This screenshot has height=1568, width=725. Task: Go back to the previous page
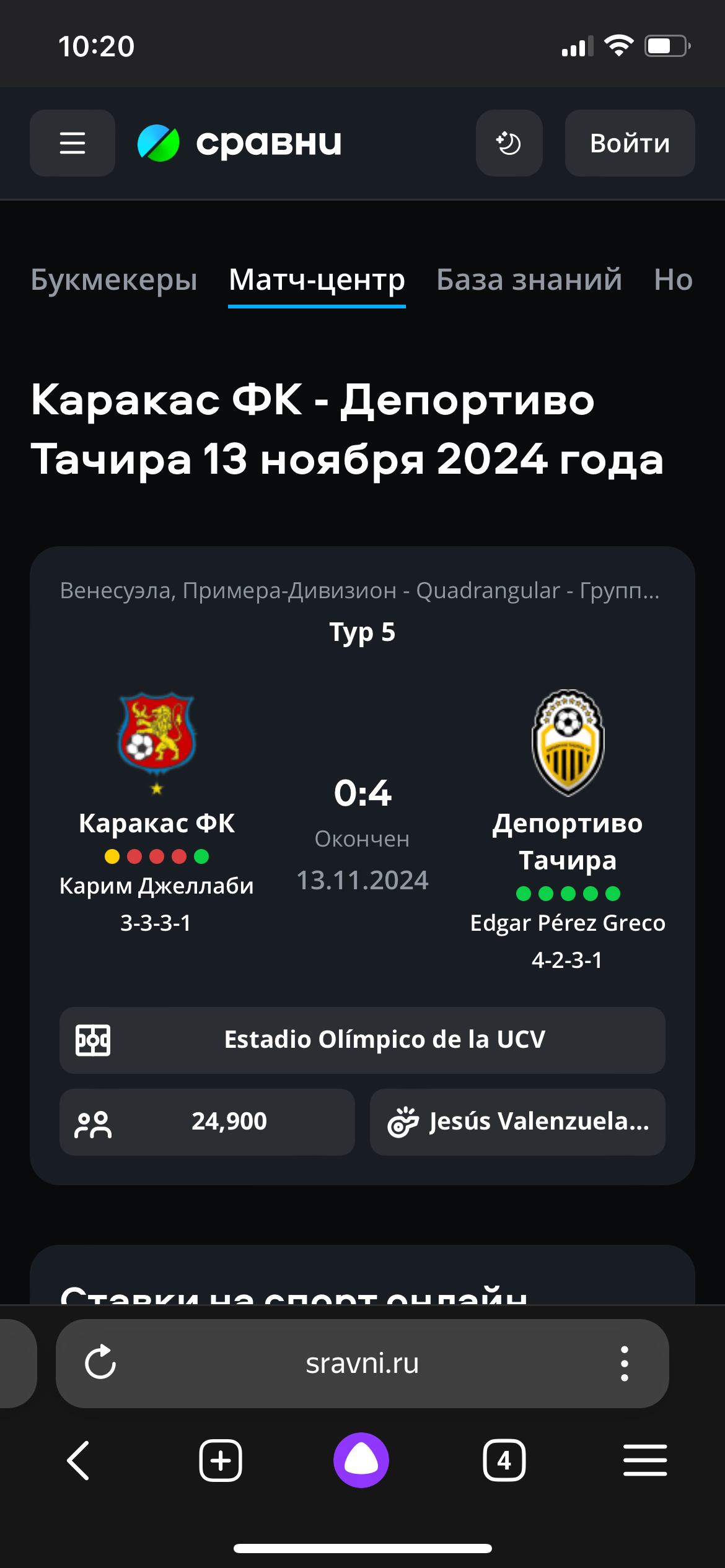click(x=79, y=1460)
